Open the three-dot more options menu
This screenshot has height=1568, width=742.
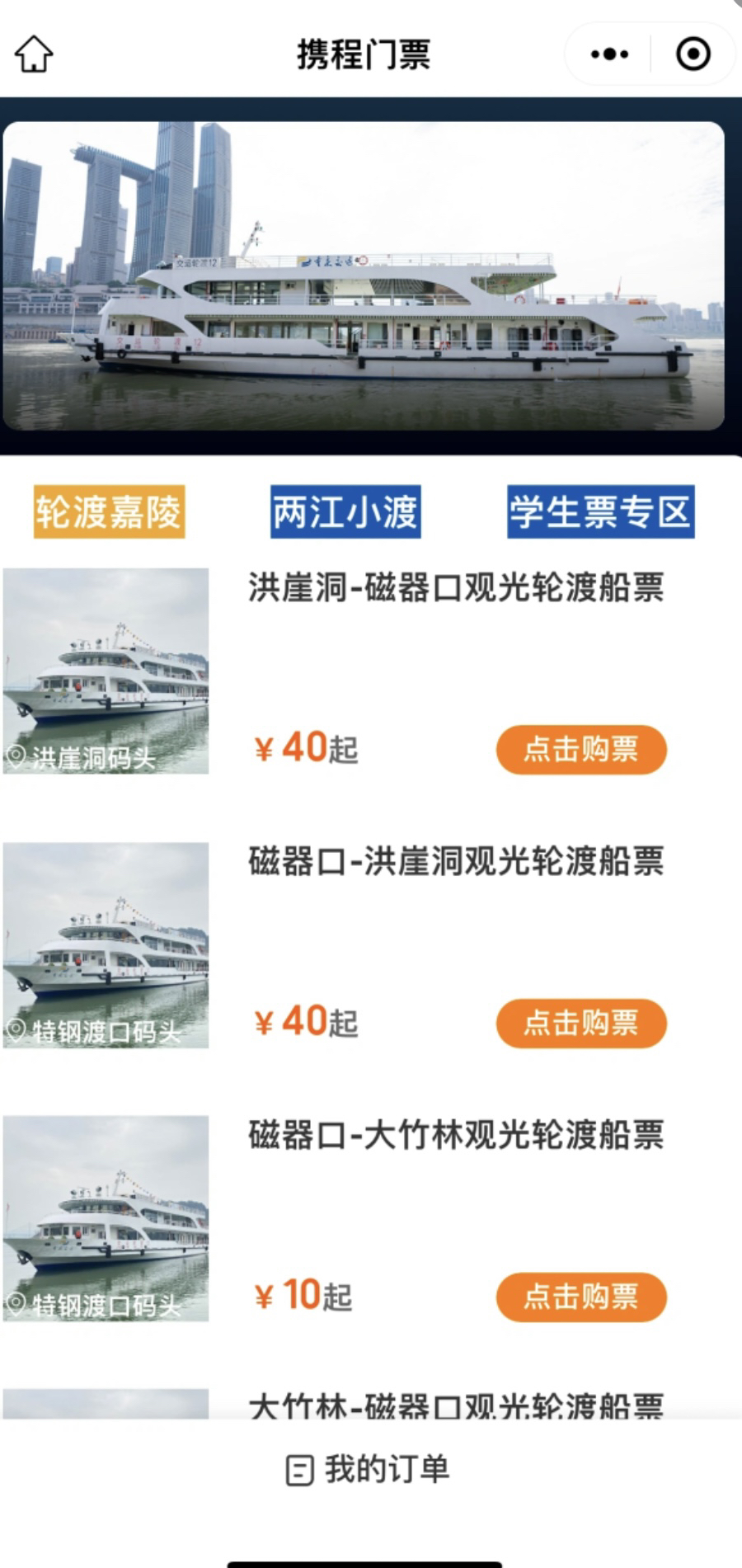pyautogui.click(x=609, y=54)
